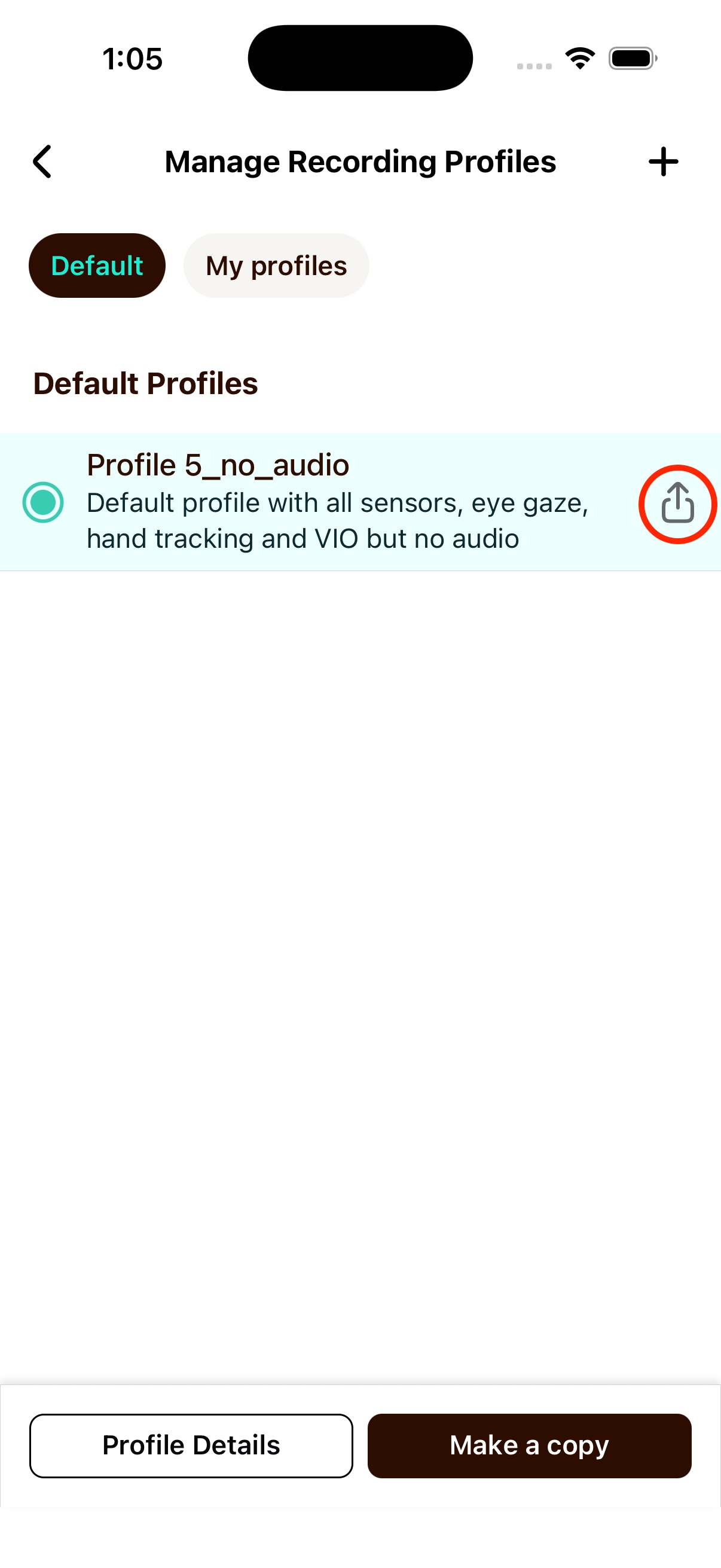Open Profile Details
721x1568 pixels.
point(191,1444)
